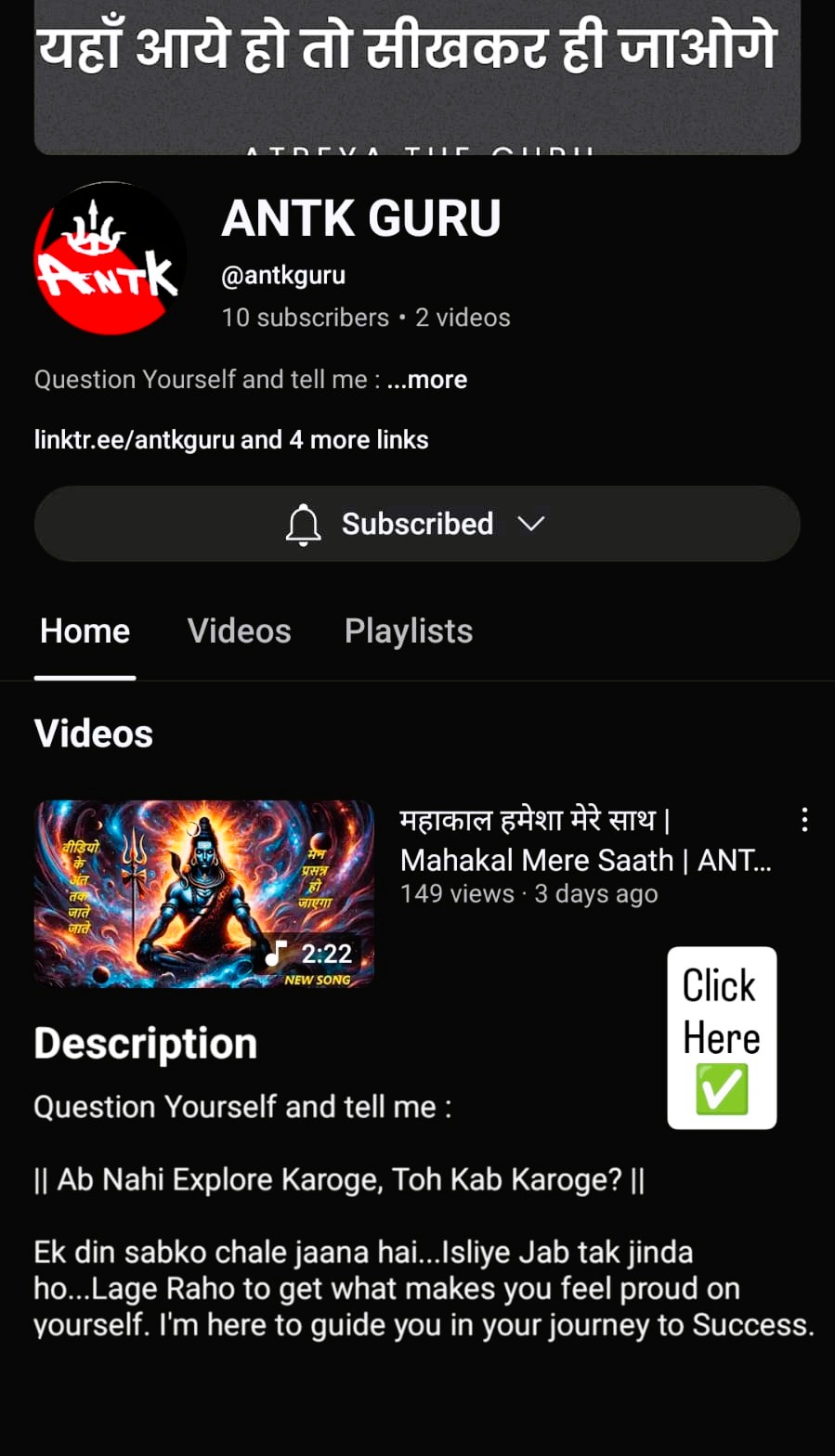Switch to the Playlists tab
Image resolution: width=835 pixels, height=1456 pixels.
(409, 631)
